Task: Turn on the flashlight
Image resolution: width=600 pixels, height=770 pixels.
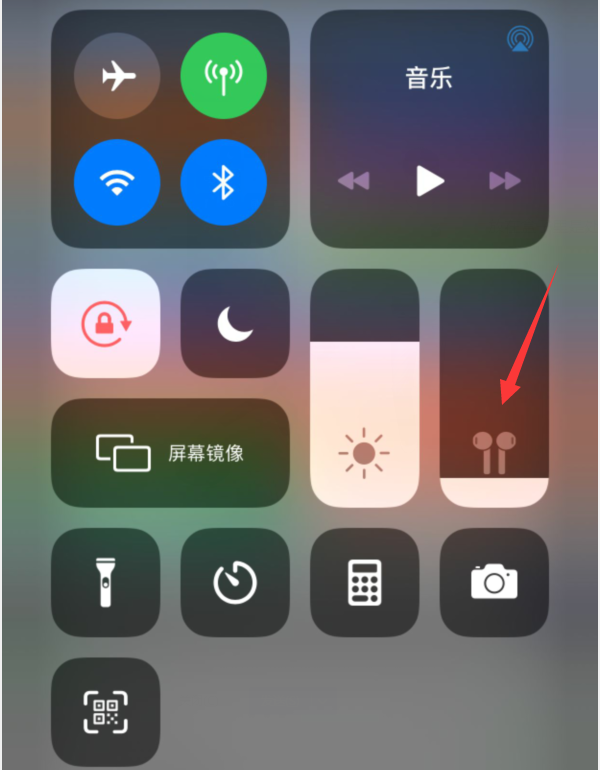Action: [x=105, y=583]
